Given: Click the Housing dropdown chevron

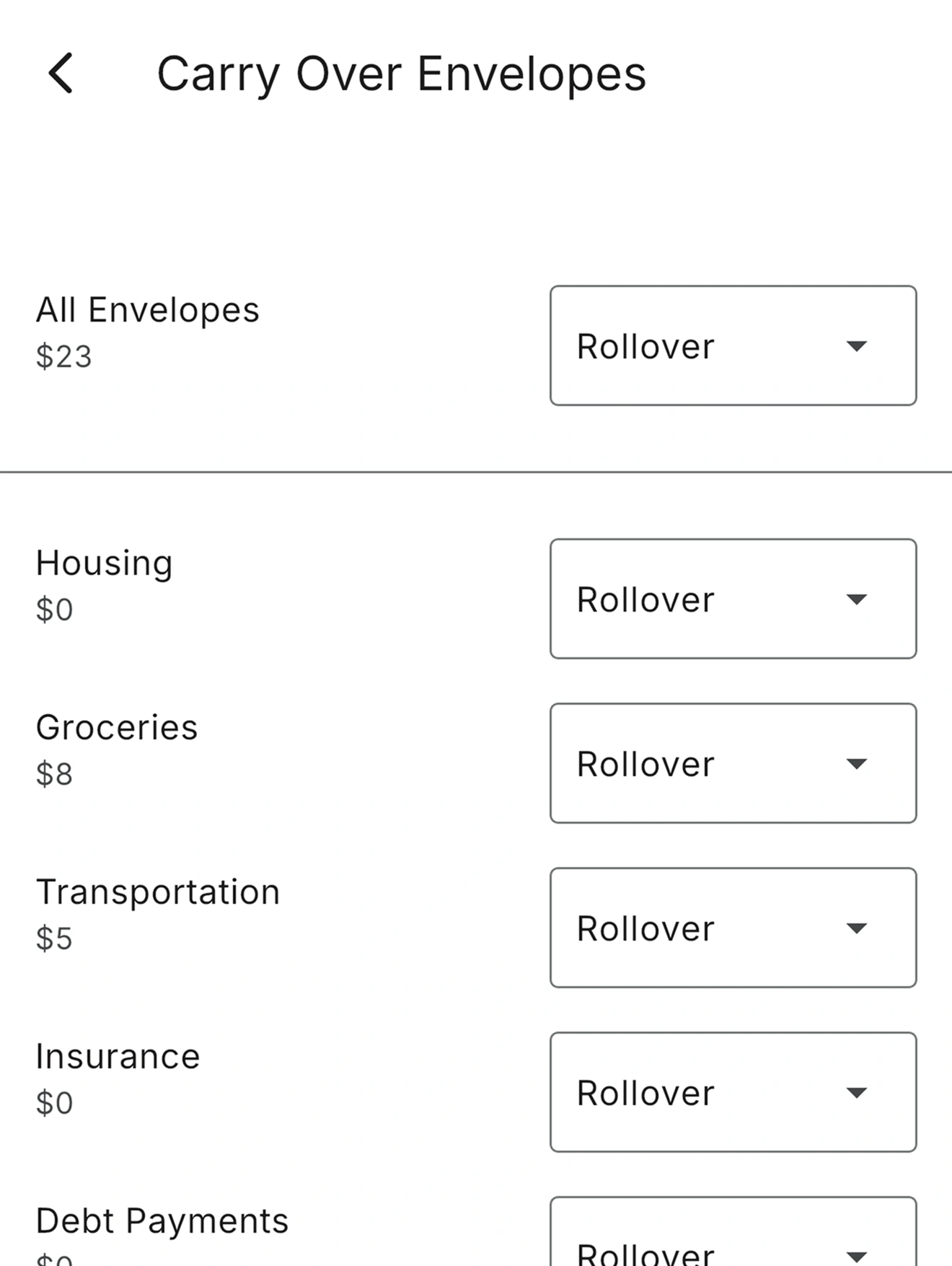Looking at the screenshot, I should point(856,599).
